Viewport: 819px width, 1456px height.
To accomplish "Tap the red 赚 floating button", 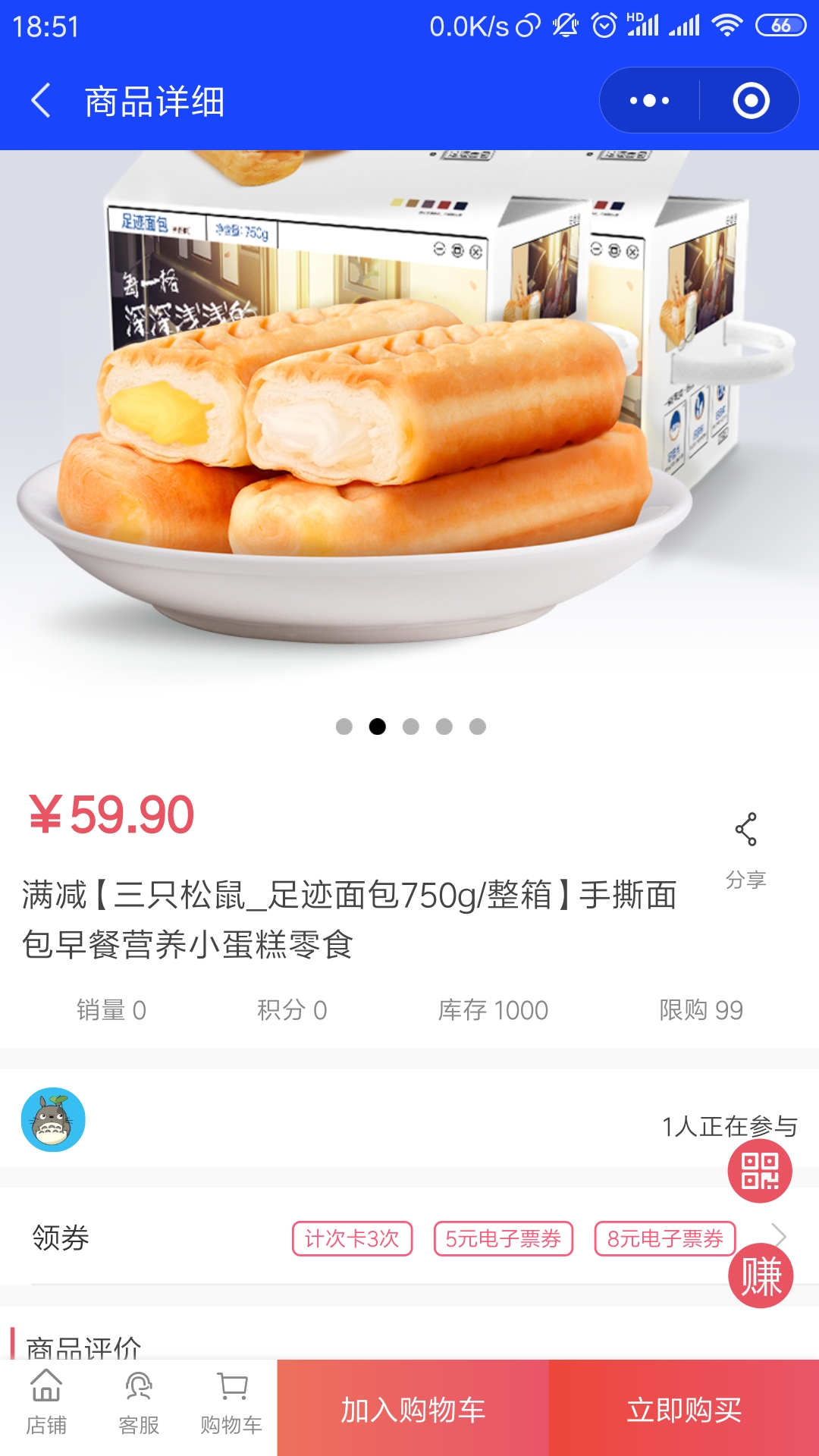I will [761, 1276].
